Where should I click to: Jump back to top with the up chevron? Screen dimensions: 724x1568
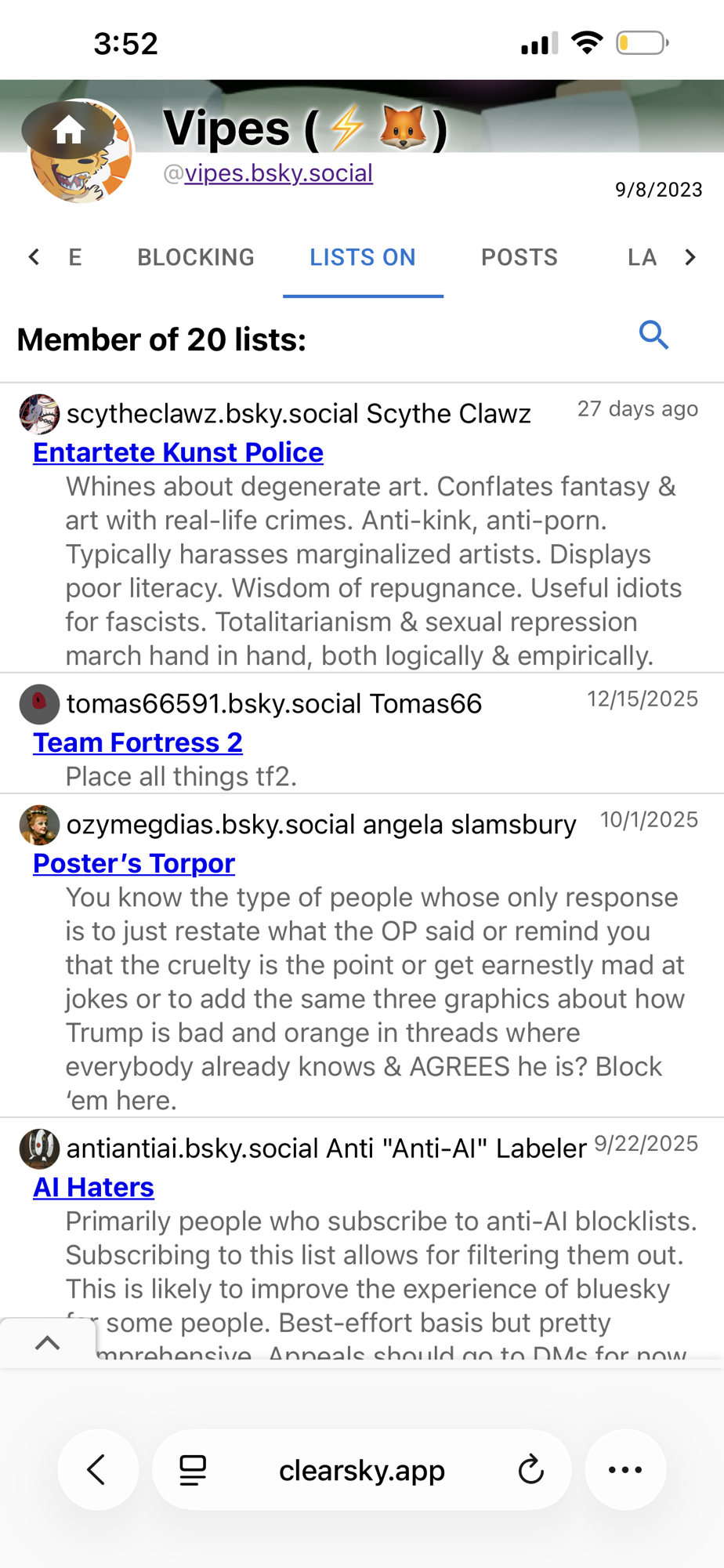48,1343
